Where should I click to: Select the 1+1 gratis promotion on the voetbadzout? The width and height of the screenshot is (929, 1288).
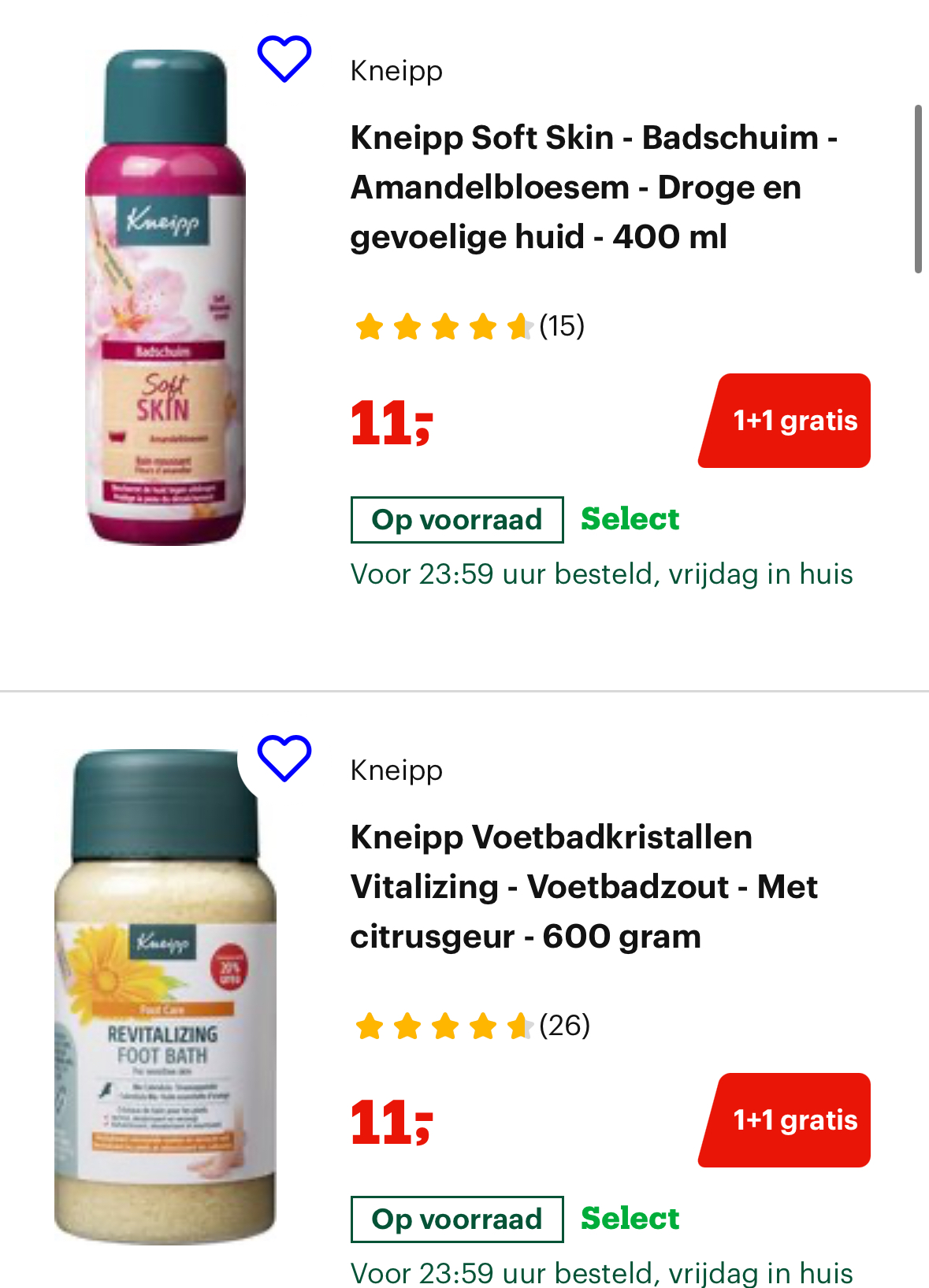[x=783, y=1119]
